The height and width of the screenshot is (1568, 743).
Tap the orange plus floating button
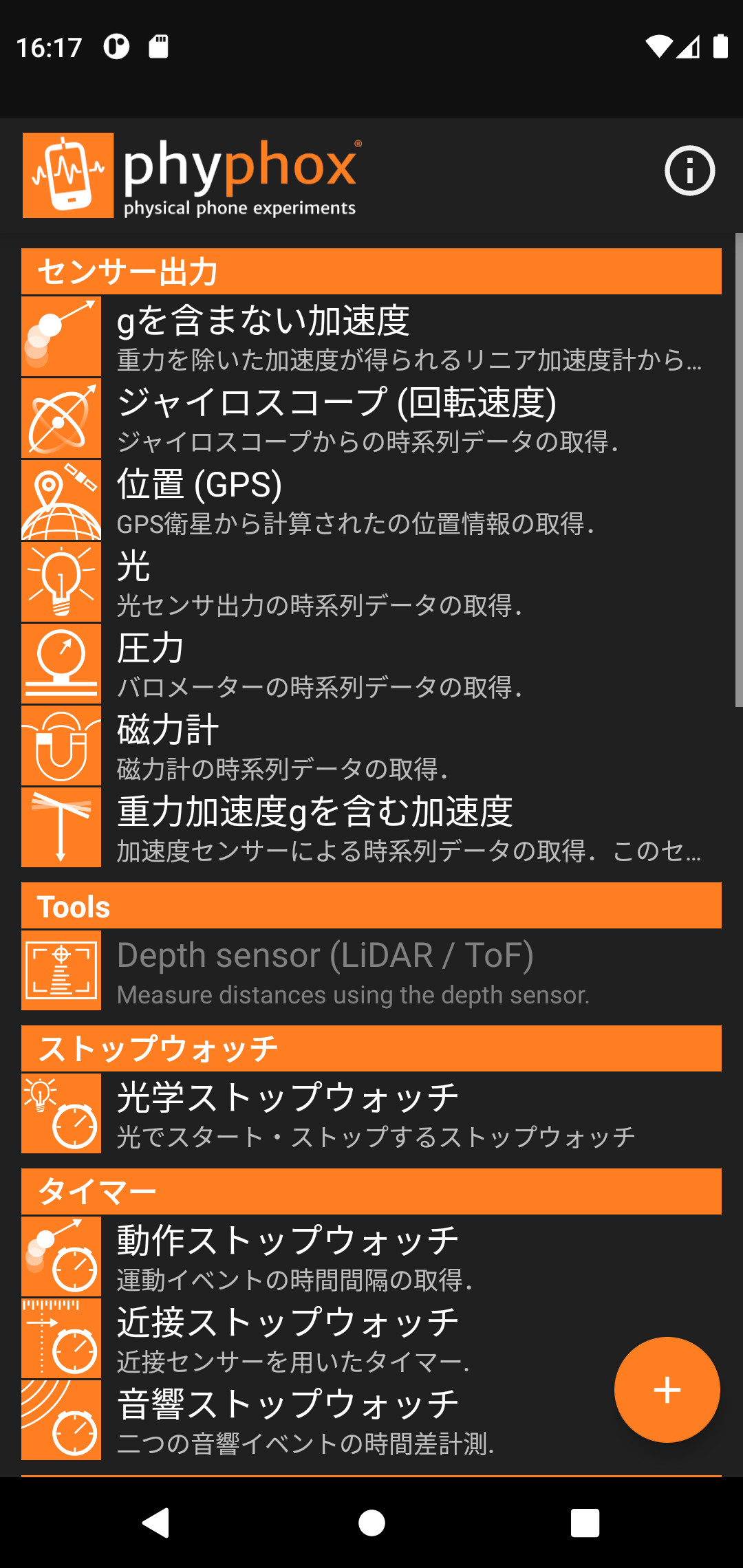click(x=667, y=1390)
